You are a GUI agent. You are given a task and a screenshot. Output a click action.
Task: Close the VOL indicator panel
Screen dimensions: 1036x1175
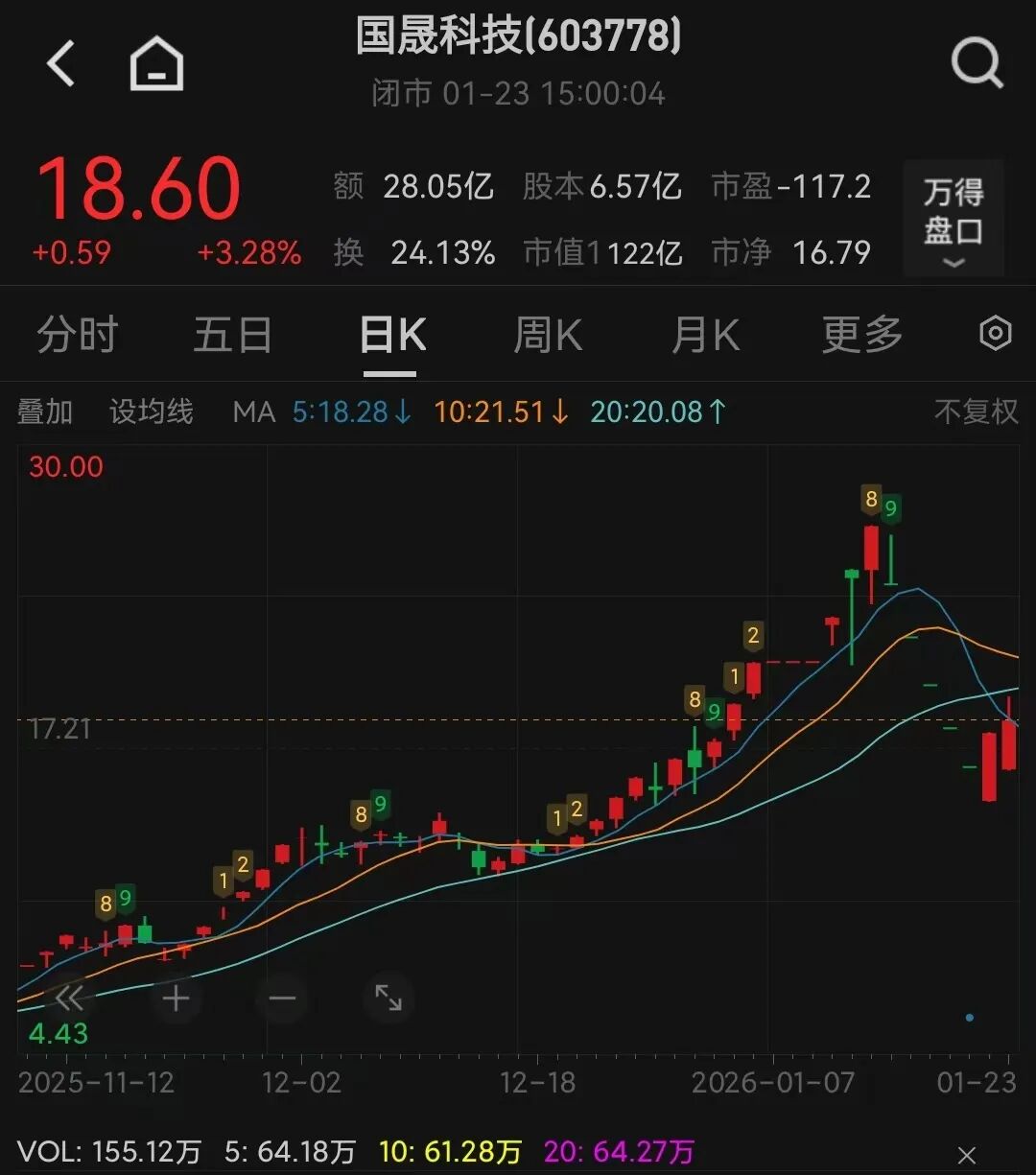pyautogui.click(x=967, y=1156)
